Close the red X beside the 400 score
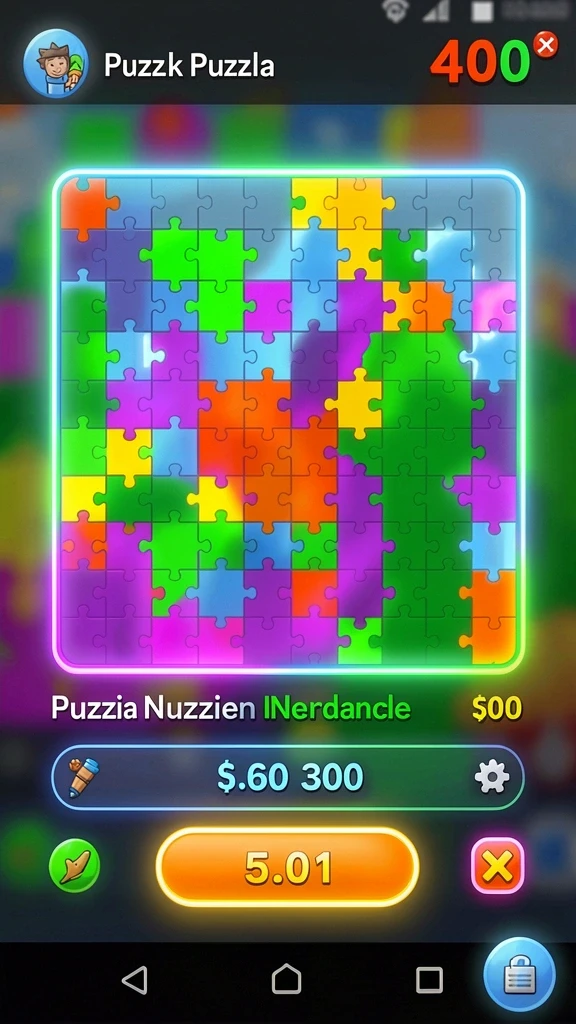Viewport: 576px width, 1024px height. pyautogui.click(x=545, y=45)
